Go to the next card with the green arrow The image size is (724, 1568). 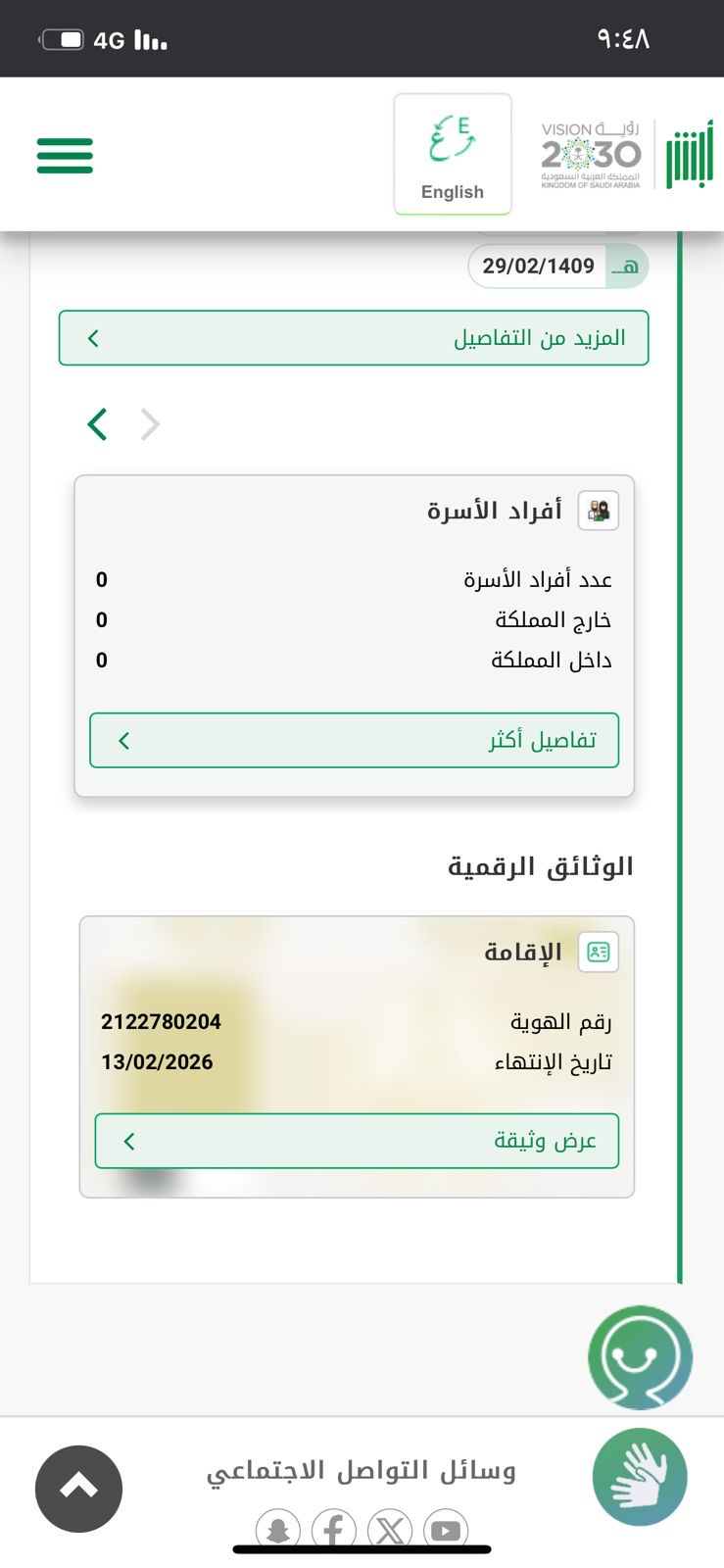(x=97, y=424)
